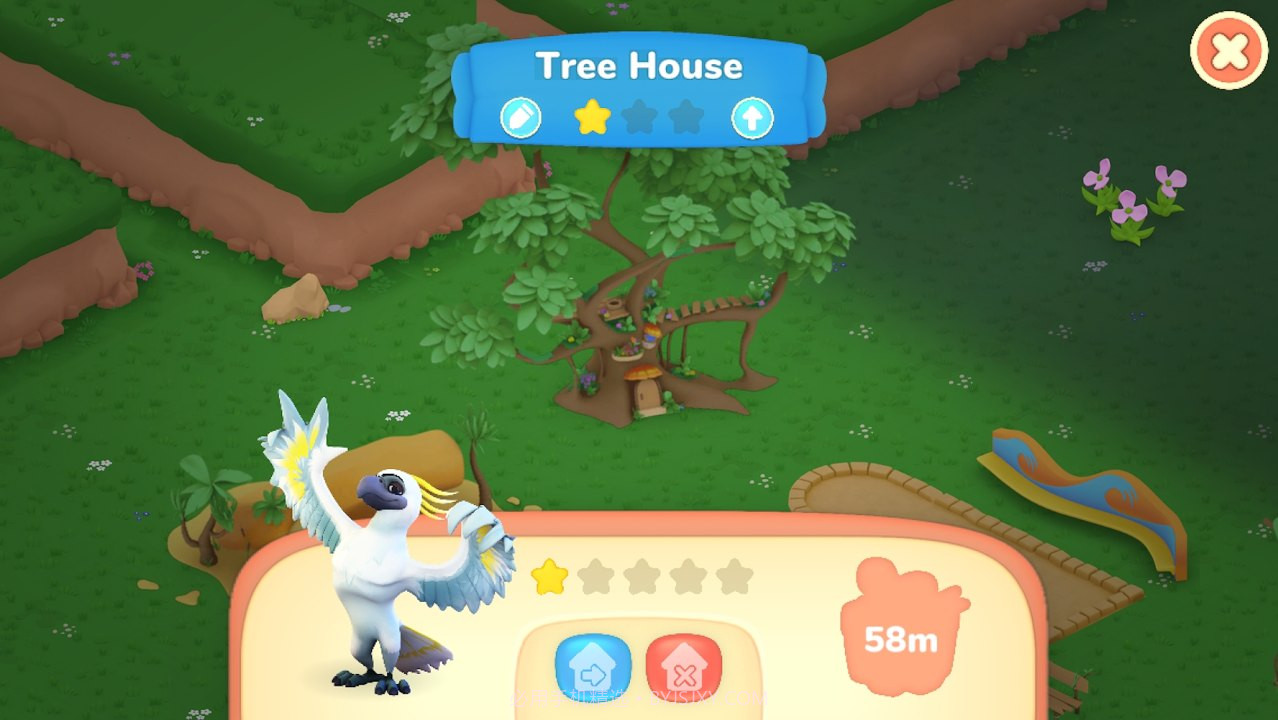Close the Tree House view
Image resolution: width=1278 pixels, height=720 pixels.
pyautogui.click(x=1228, y=50)
